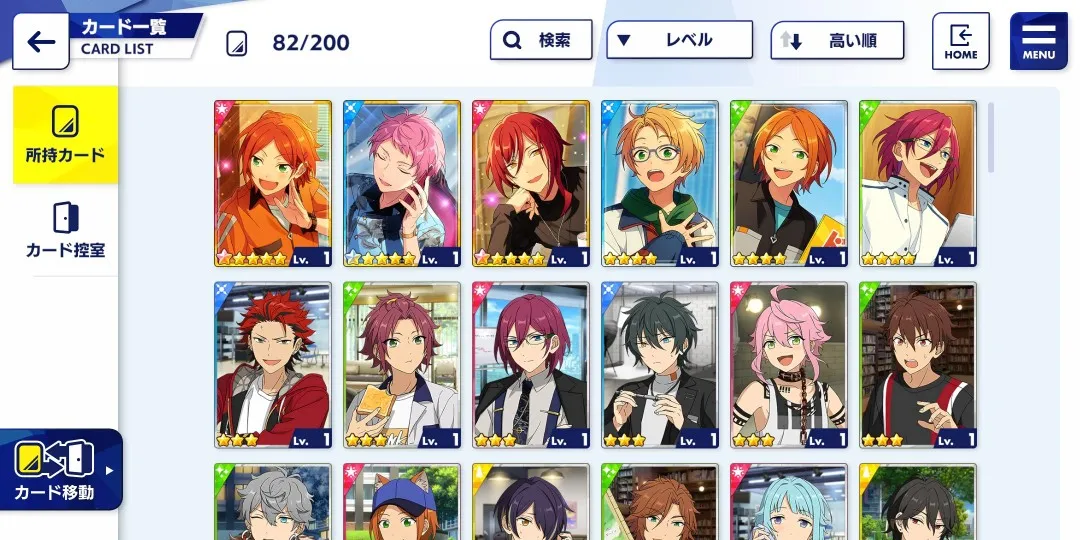The width and height of the screenshot is (1080, 540).
Task: Open the red-haired five-star card in black
Action: (531, 183)
